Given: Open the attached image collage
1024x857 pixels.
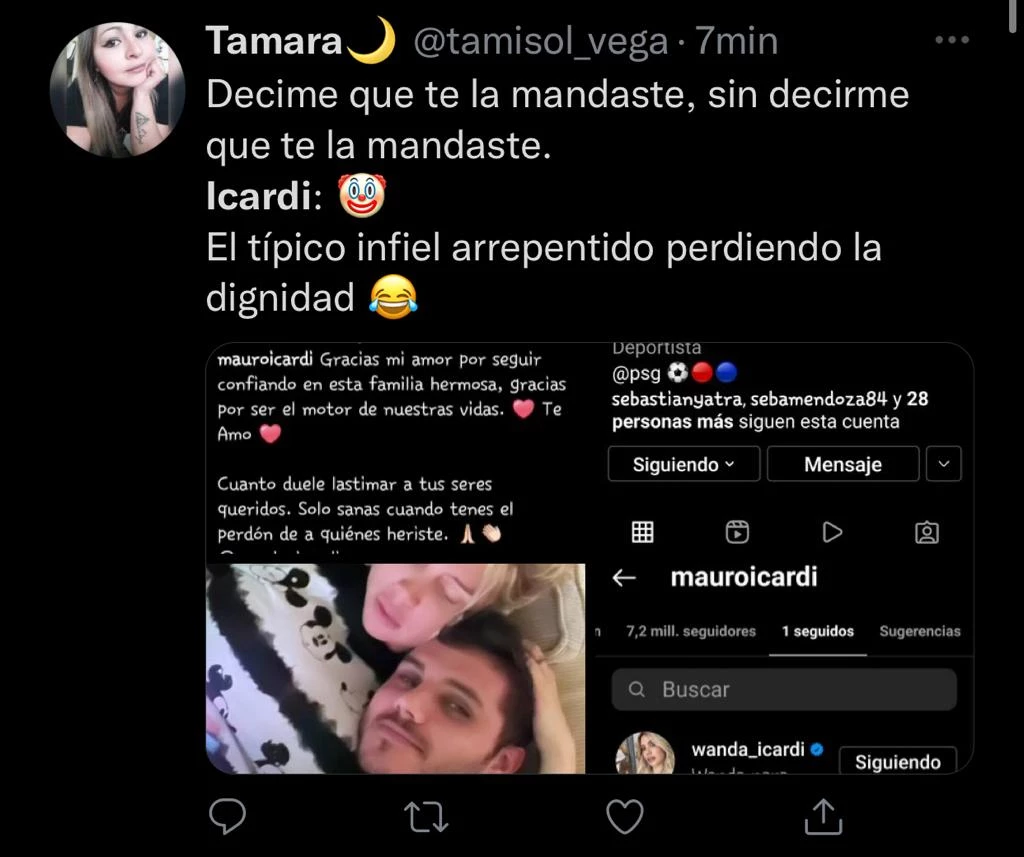Looking at the screenshot, I should [x=590, y=558].
